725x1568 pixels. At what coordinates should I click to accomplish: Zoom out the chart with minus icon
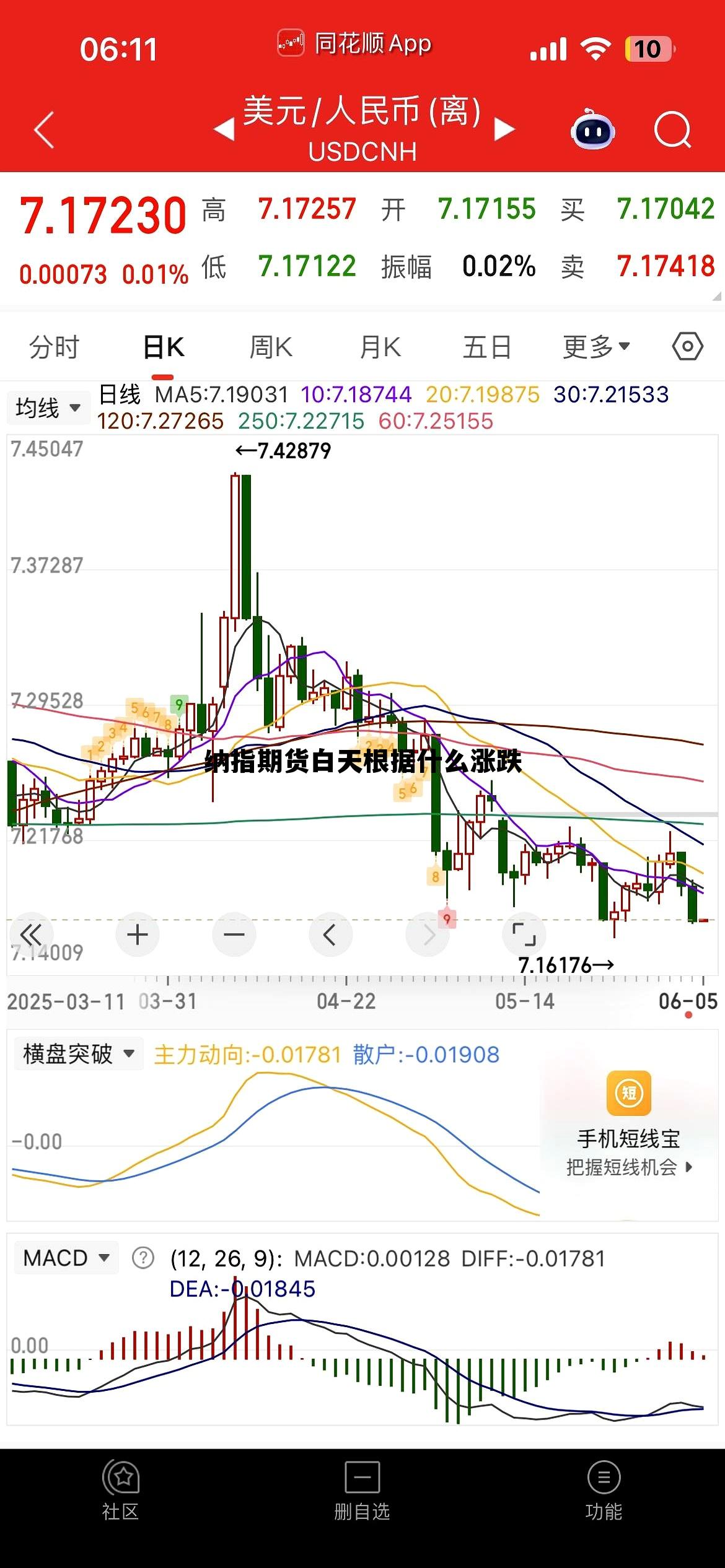[234, 934]
